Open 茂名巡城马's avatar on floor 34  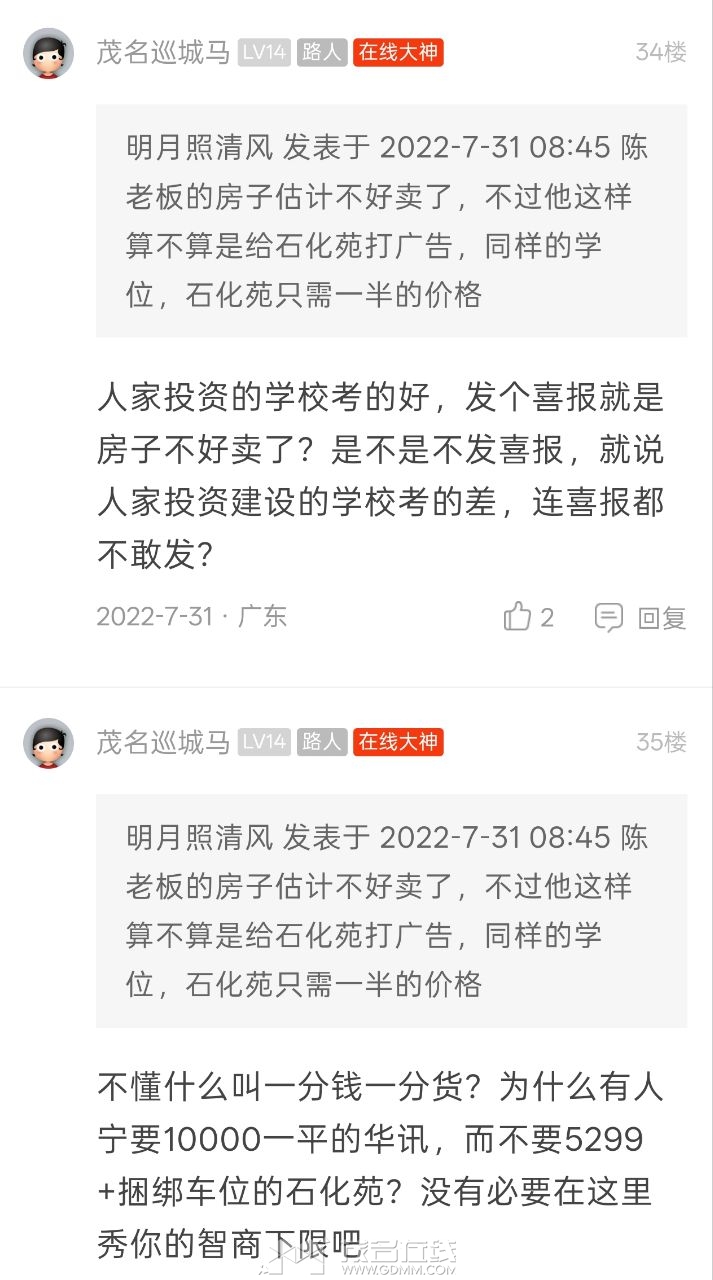coord(48,53)
